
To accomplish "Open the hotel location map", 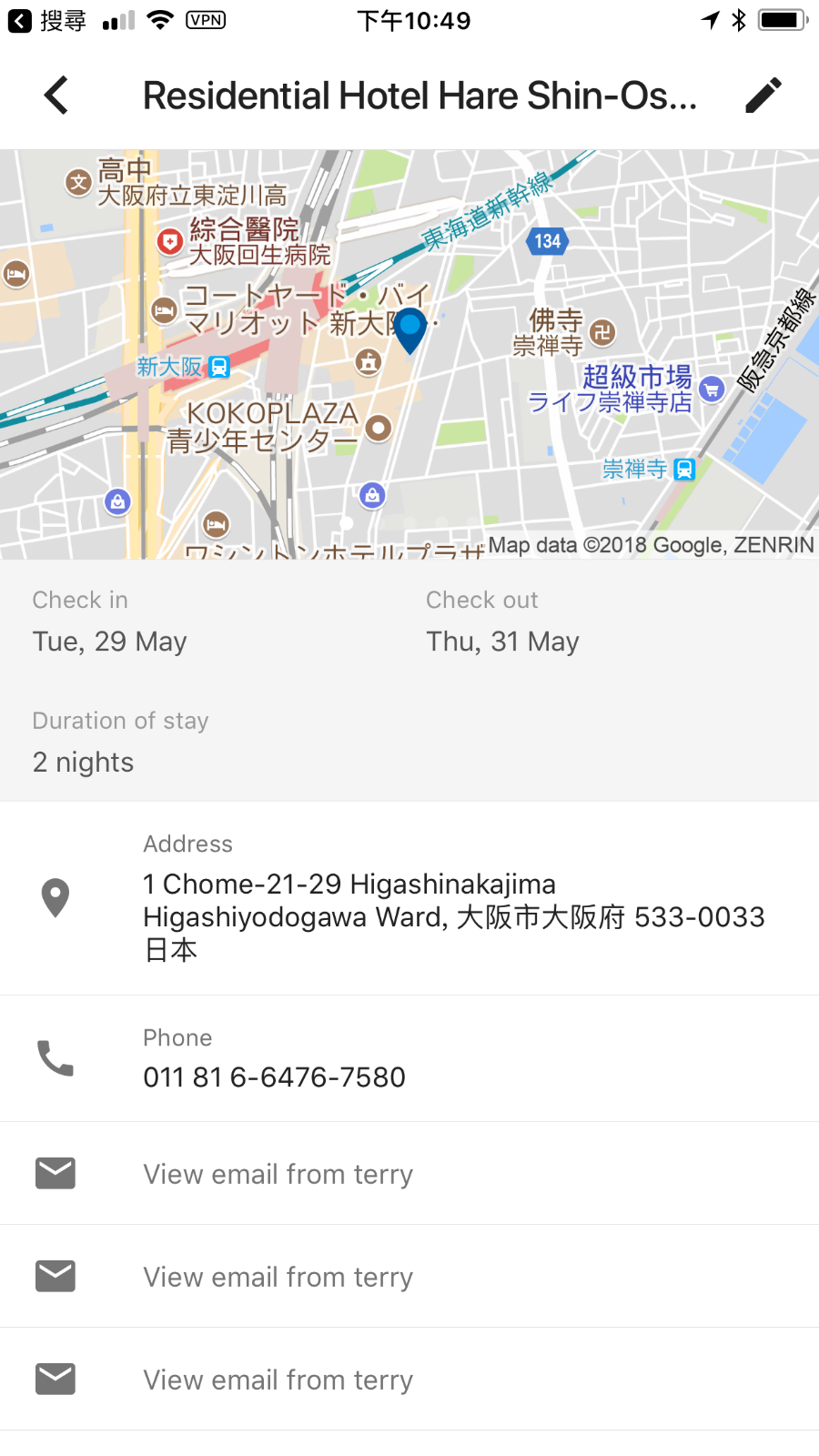I will [409, 355].
